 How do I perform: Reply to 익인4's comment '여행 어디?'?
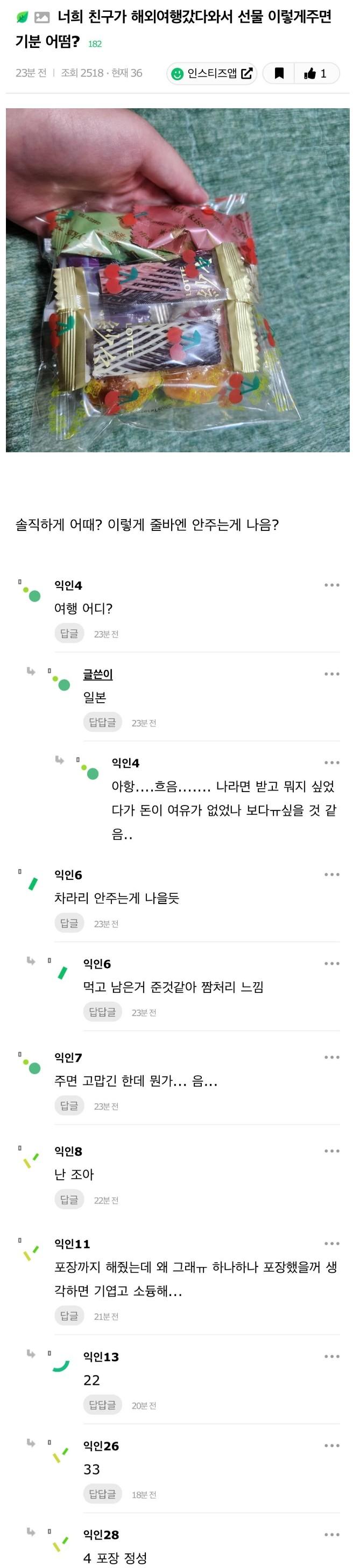[x=69, y=634]
